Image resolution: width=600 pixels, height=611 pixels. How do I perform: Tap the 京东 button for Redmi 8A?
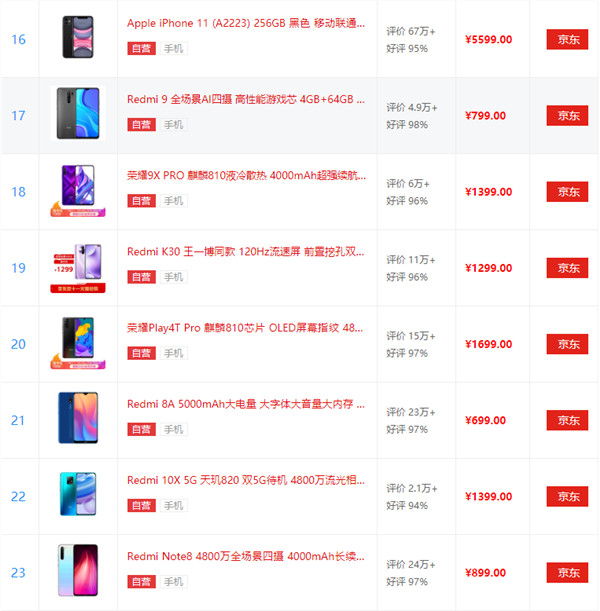pos(567,420)
